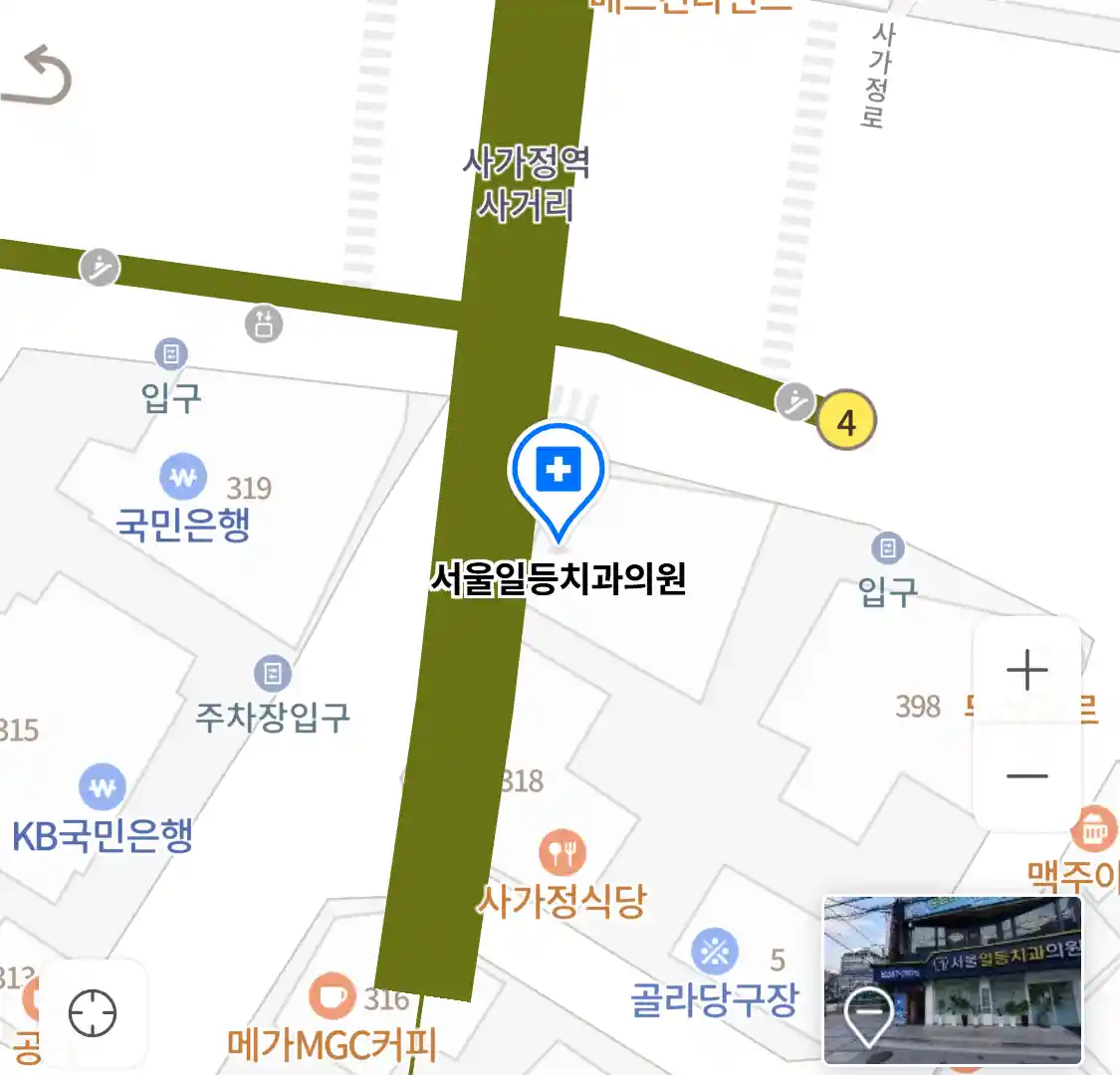Center map on my current location
The height and width of the screenshot is (1075, 1120).
click(x=93, y=1014)
